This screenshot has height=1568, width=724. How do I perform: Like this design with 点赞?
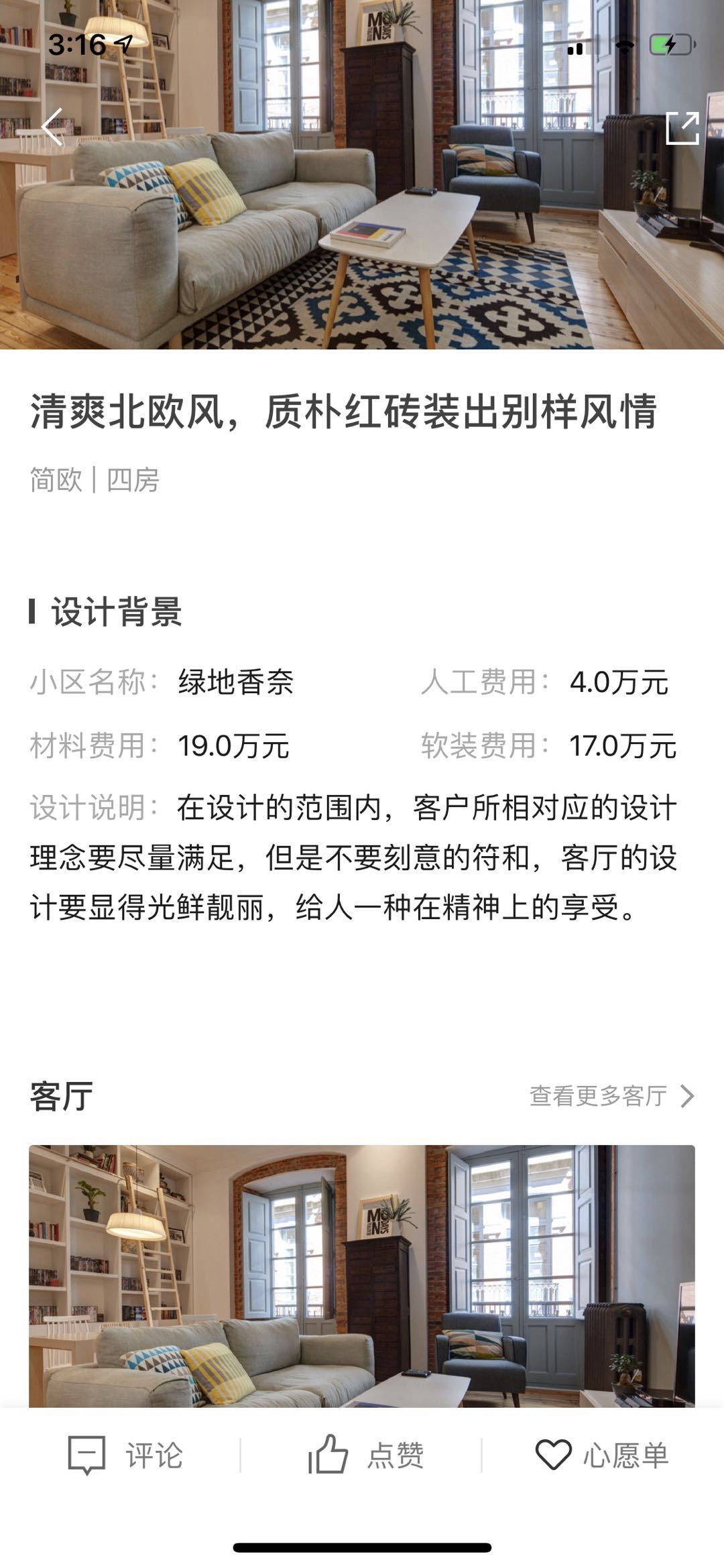coord(365,1455)
